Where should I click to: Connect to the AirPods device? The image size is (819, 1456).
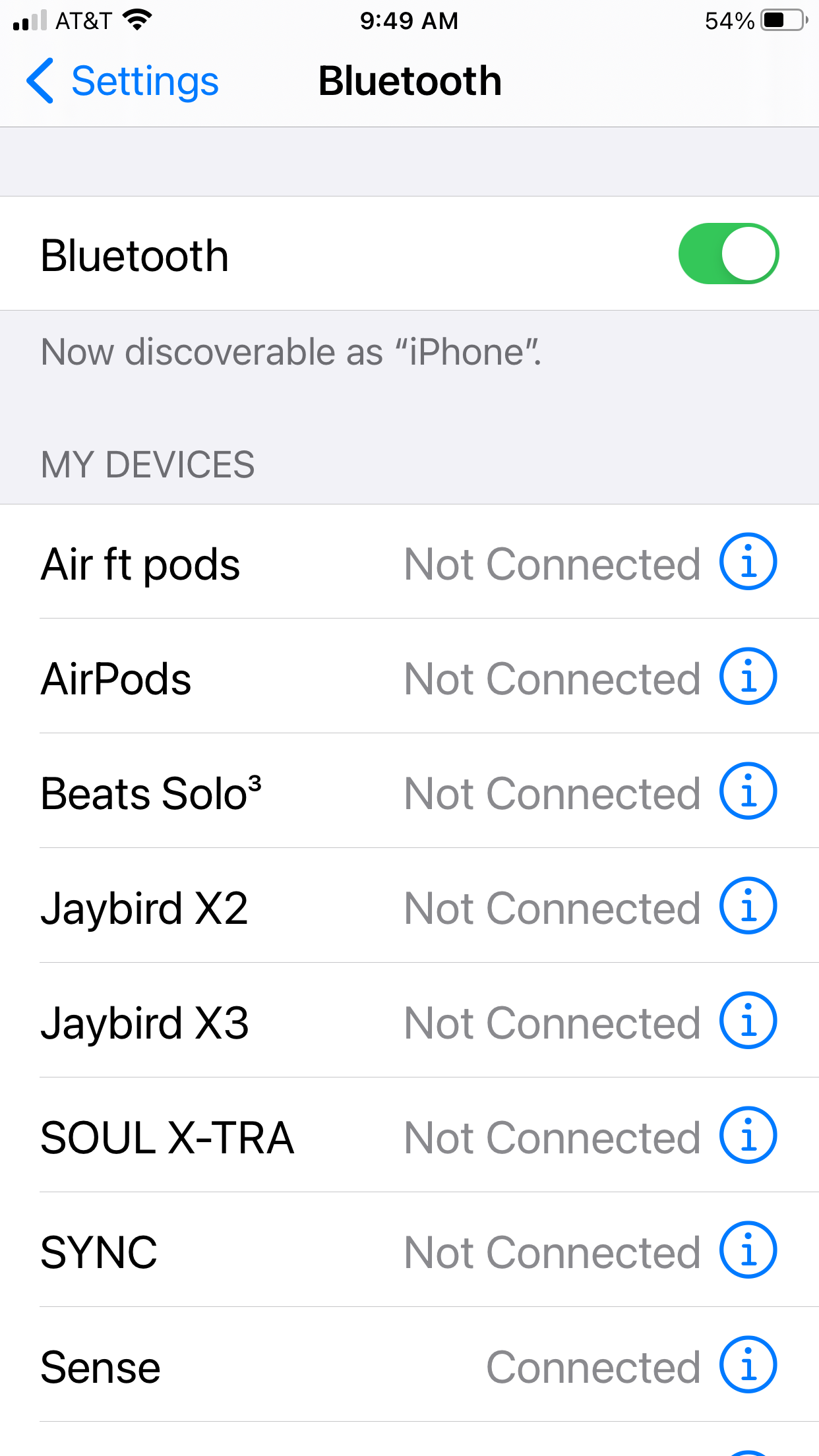[409, 677]
